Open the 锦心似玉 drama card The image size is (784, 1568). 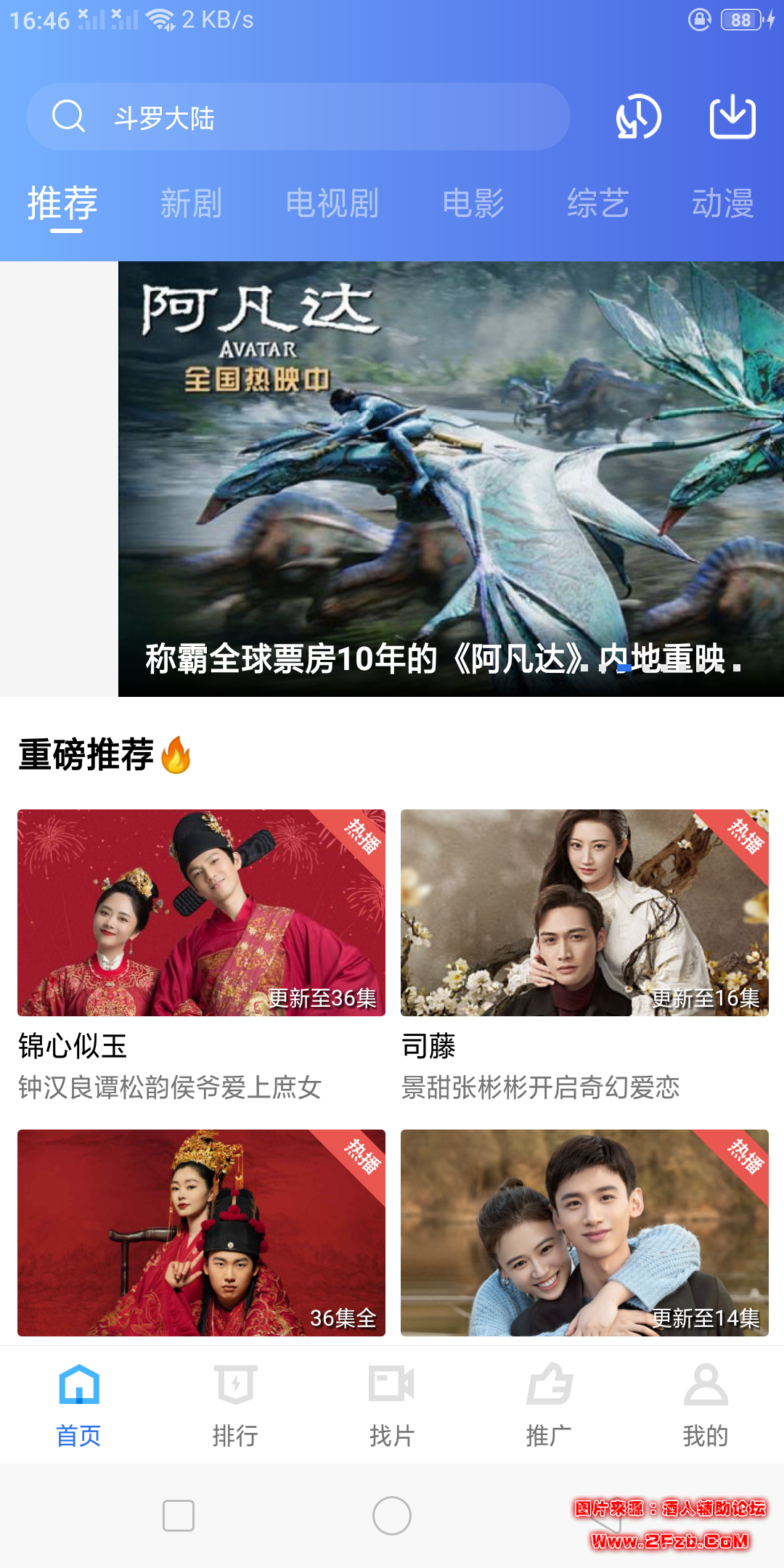(x=201, y=912)
